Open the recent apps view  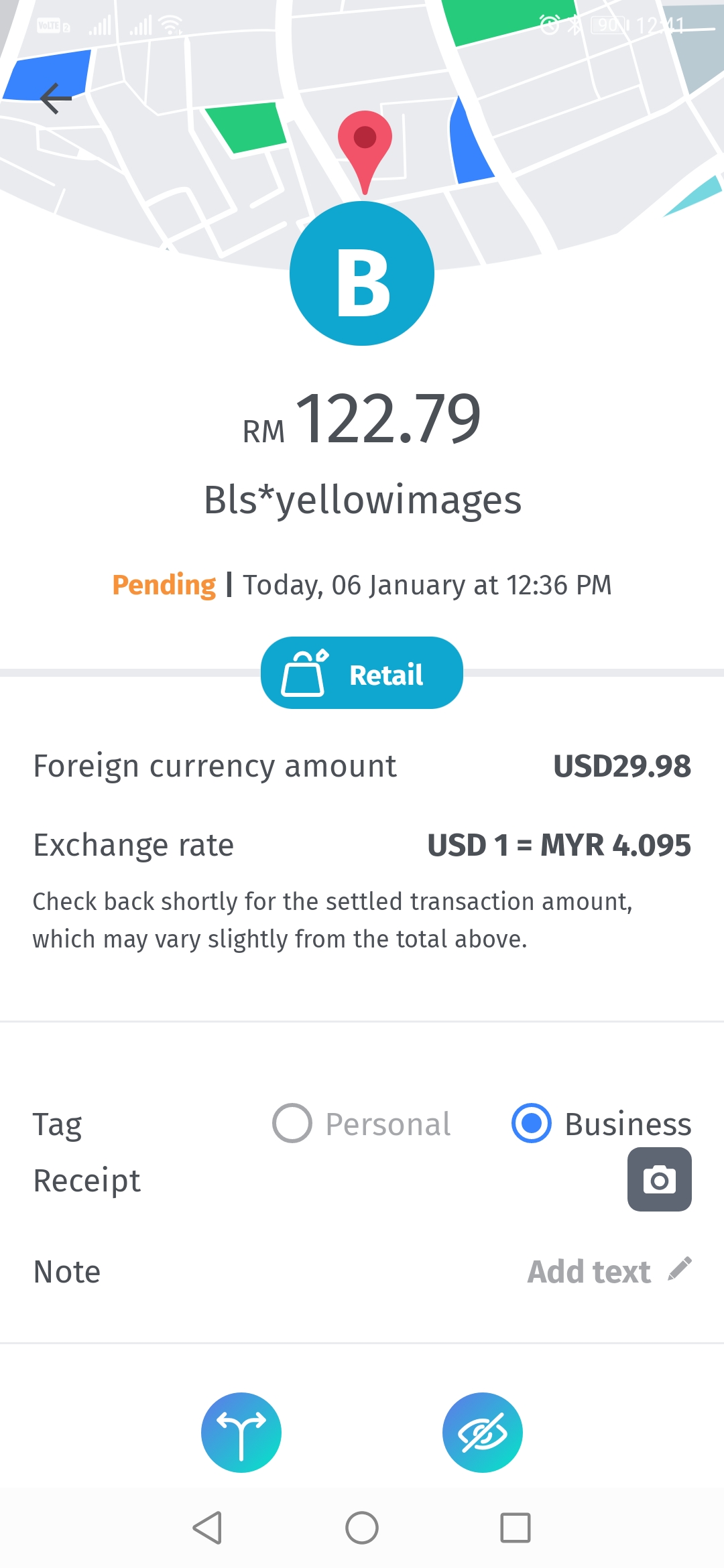(516, 1528)
